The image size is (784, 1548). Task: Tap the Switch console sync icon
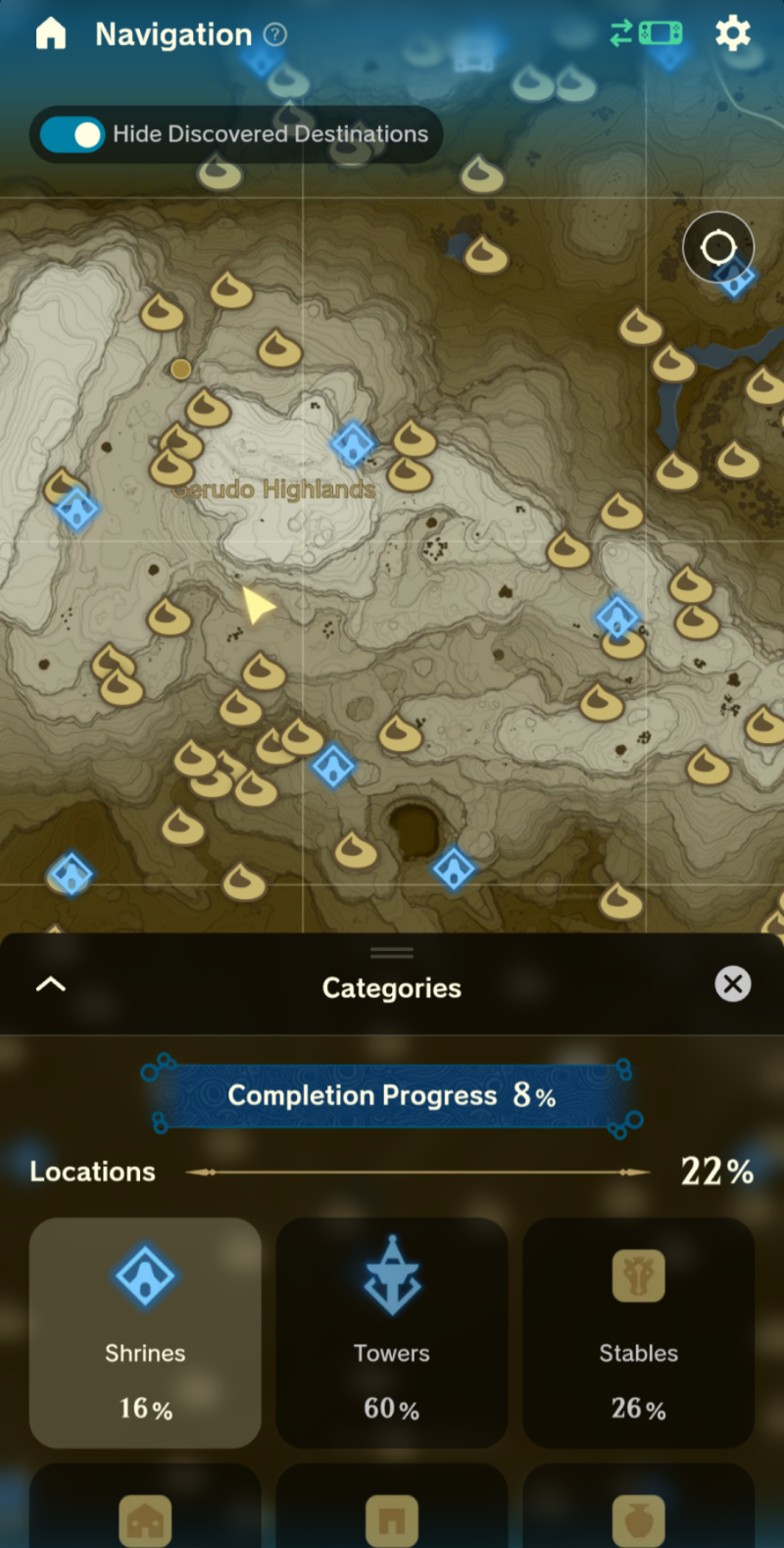646,34
